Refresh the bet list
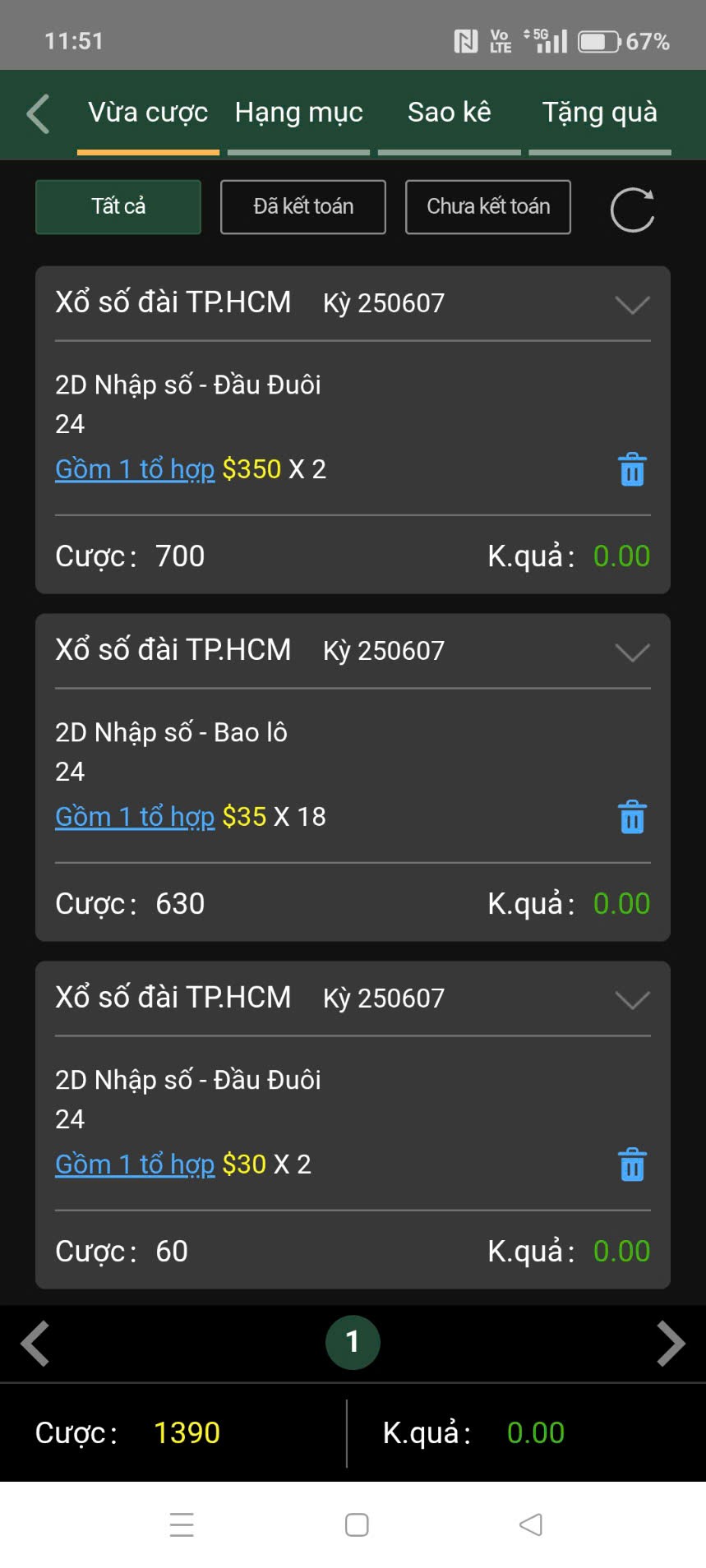Viewport: 706px width, 1568px height. (x=632, y=210)
